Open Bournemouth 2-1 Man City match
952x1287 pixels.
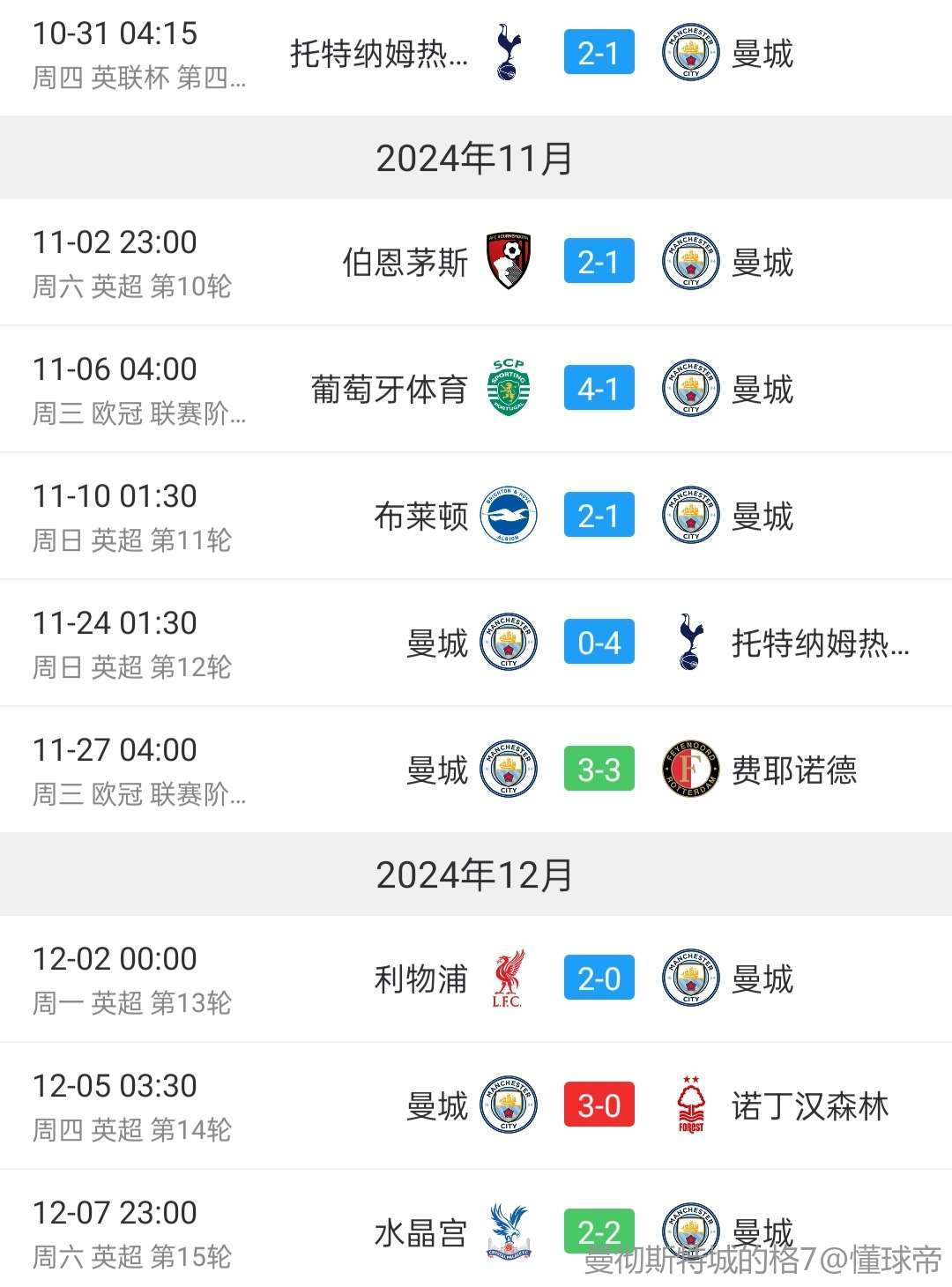coord(599,262)
